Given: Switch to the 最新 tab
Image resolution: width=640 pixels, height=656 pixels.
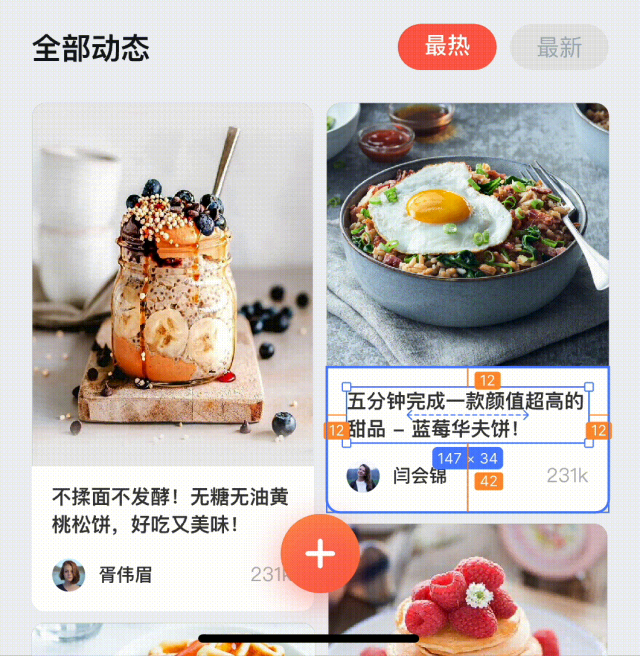Looking at the screenshot, I should pos(559,47).
